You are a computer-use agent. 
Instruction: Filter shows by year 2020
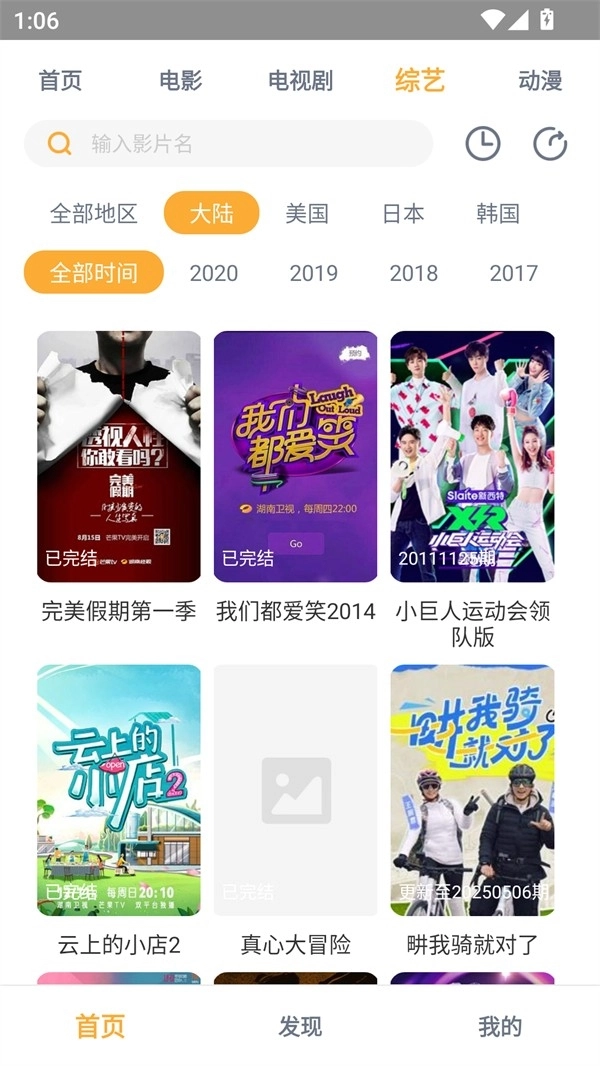click(214, 273)
